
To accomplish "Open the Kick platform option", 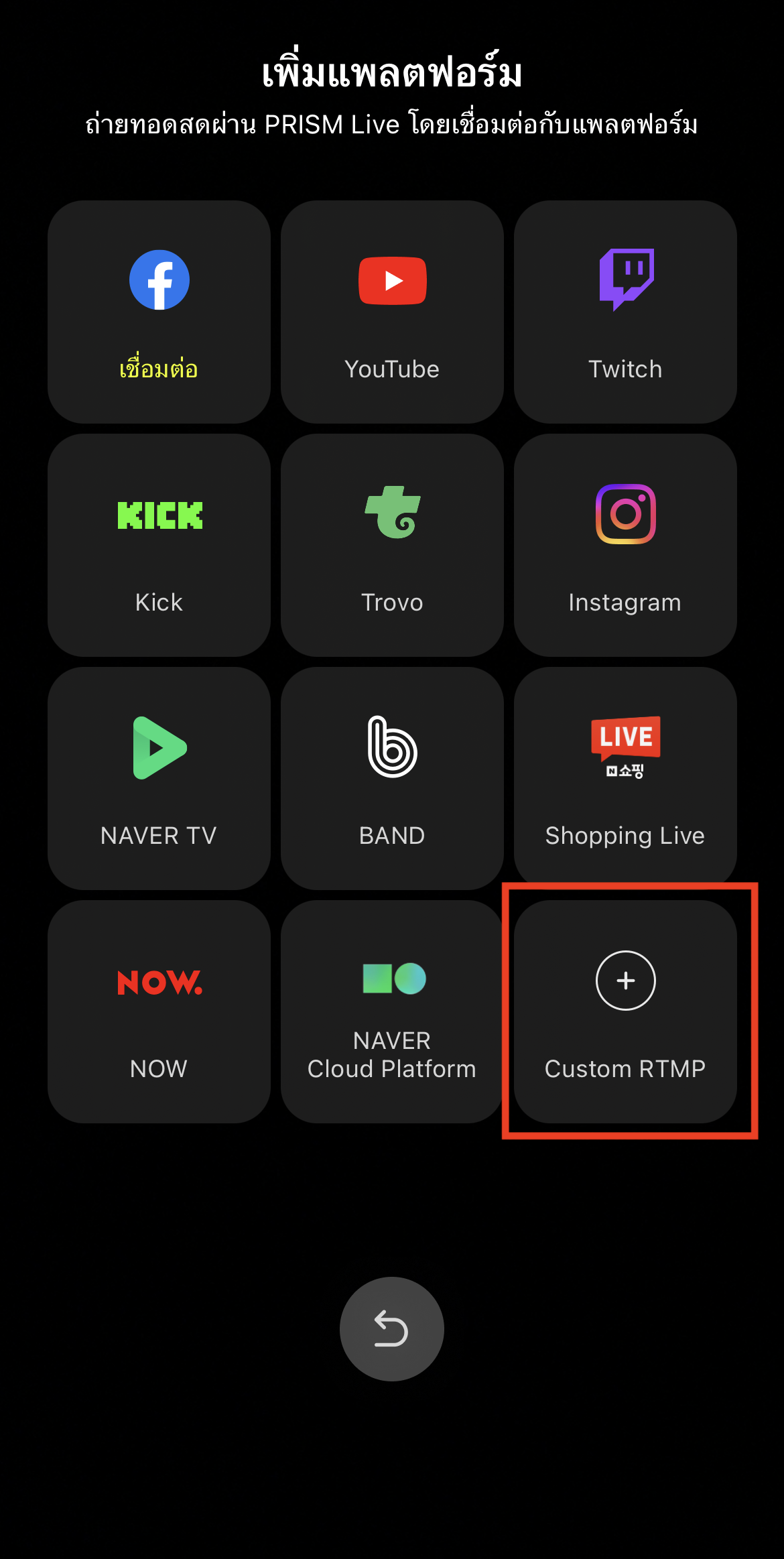I will (x=159, y=545).
